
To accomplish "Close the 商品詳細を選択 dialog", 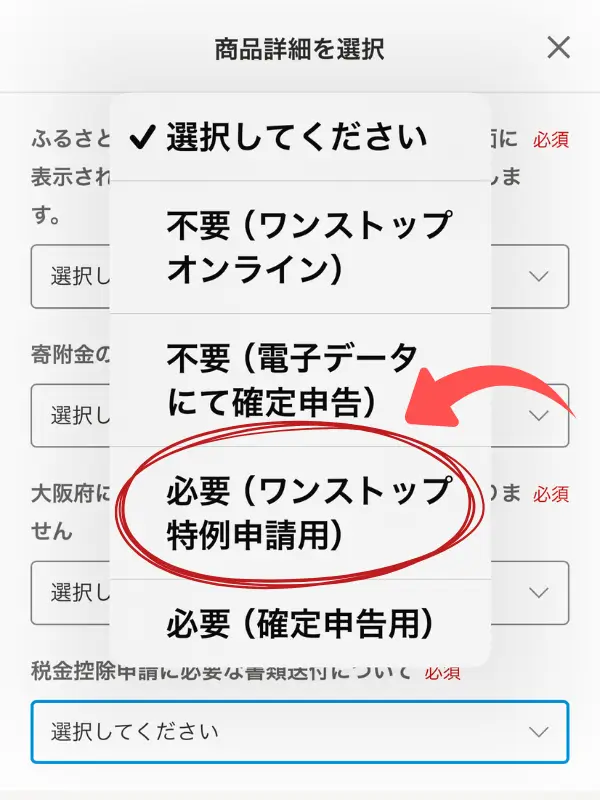I will coord(558,47).
